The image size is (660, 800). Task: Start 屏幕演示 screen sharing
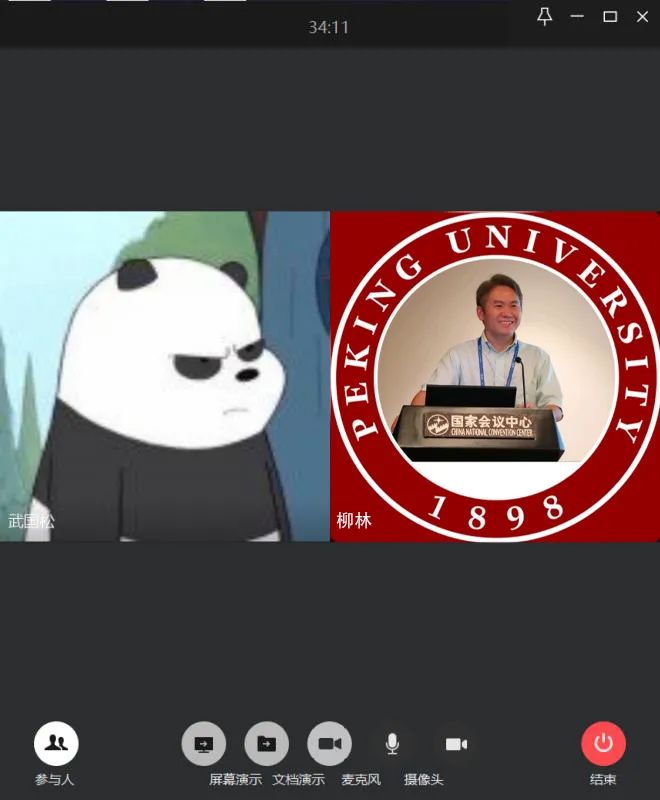203,744
